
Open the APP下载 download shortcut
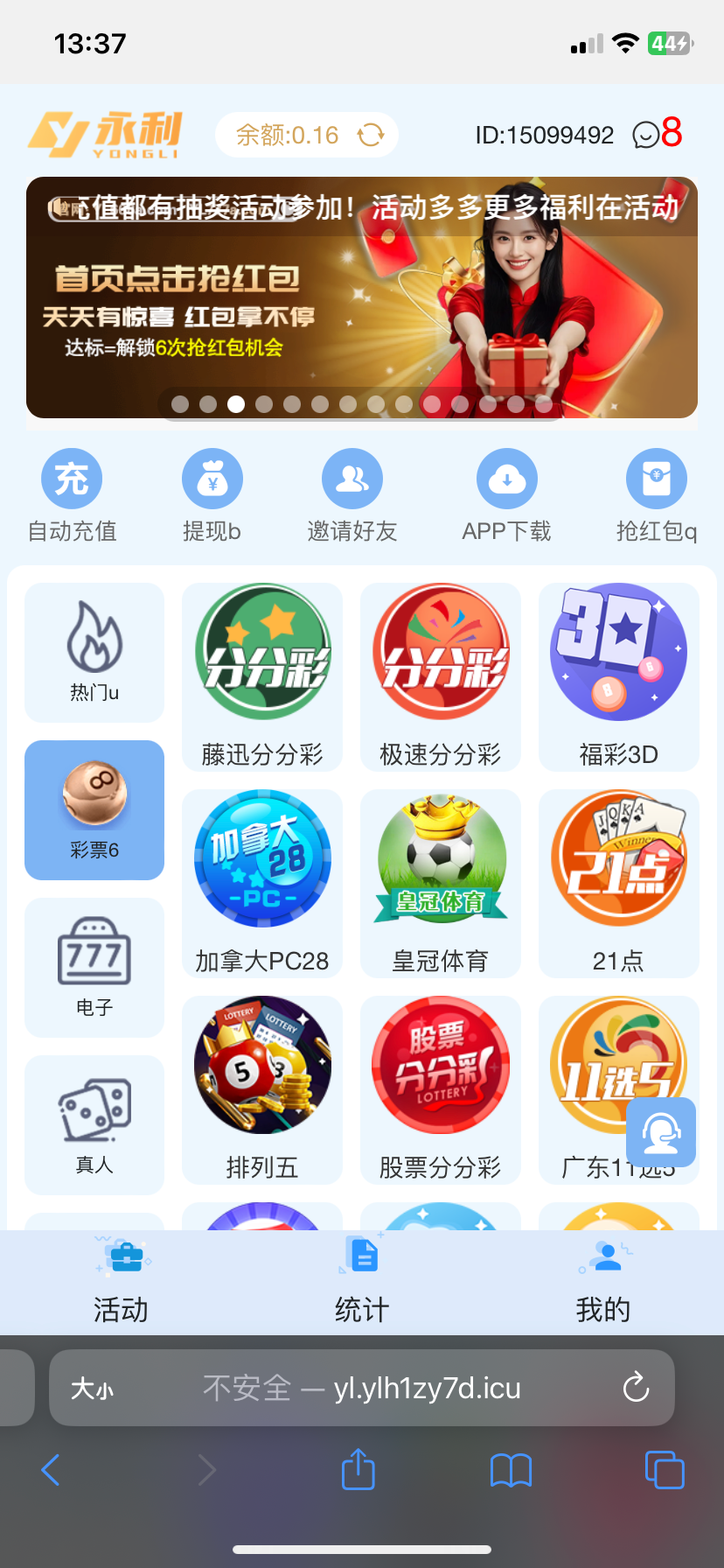(506, 495)
